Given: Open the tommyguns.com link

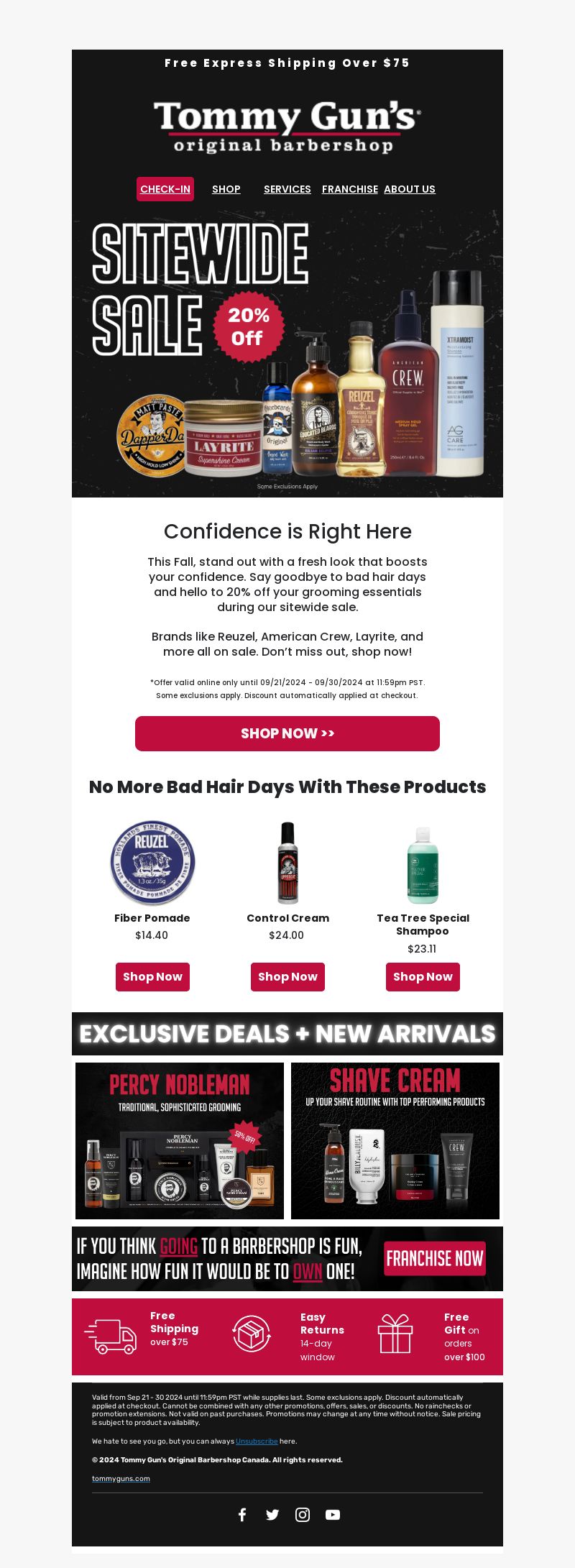Looking at the screenshot, I should point(121,1479).
